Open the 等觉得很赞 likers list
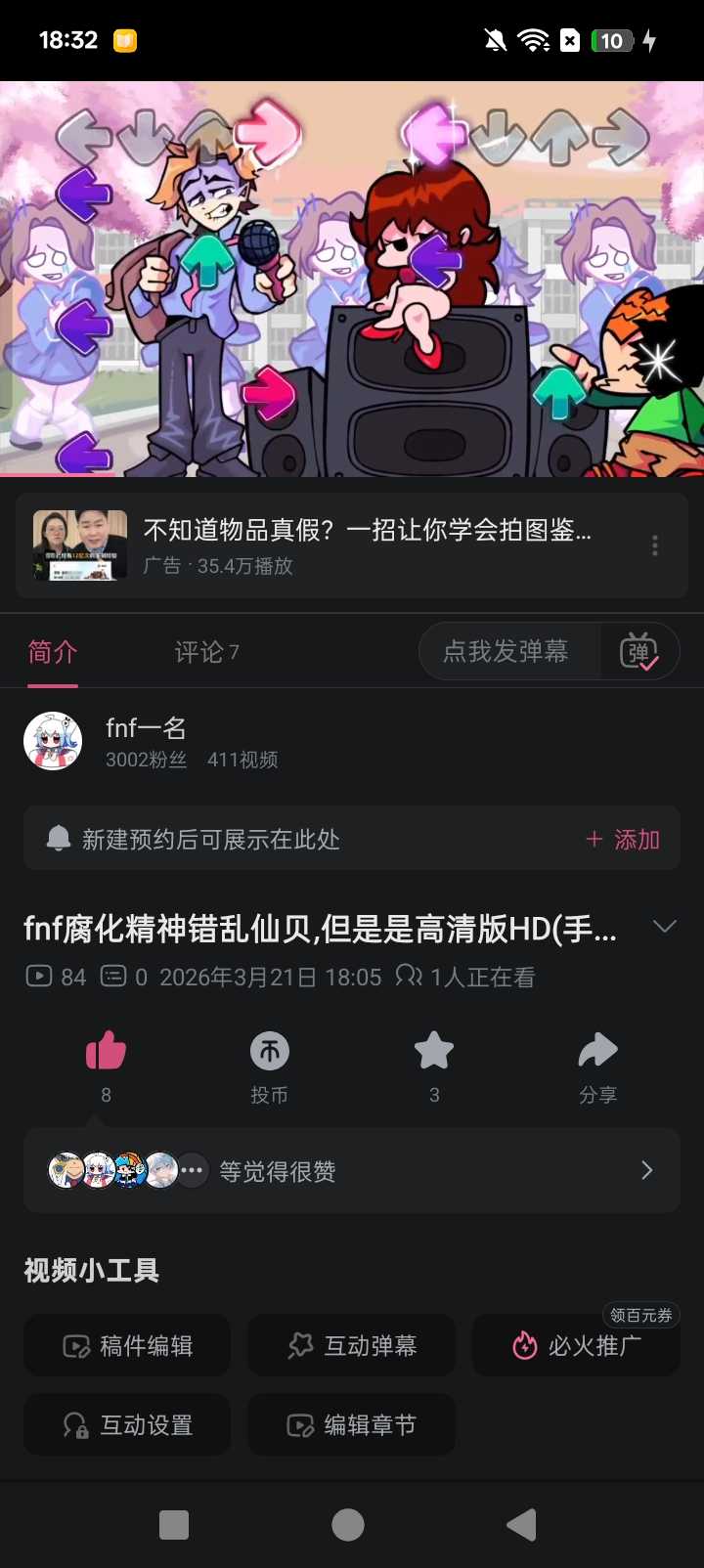The image size is (704, 1568). pyautogui.click(x=352, y=1170)
